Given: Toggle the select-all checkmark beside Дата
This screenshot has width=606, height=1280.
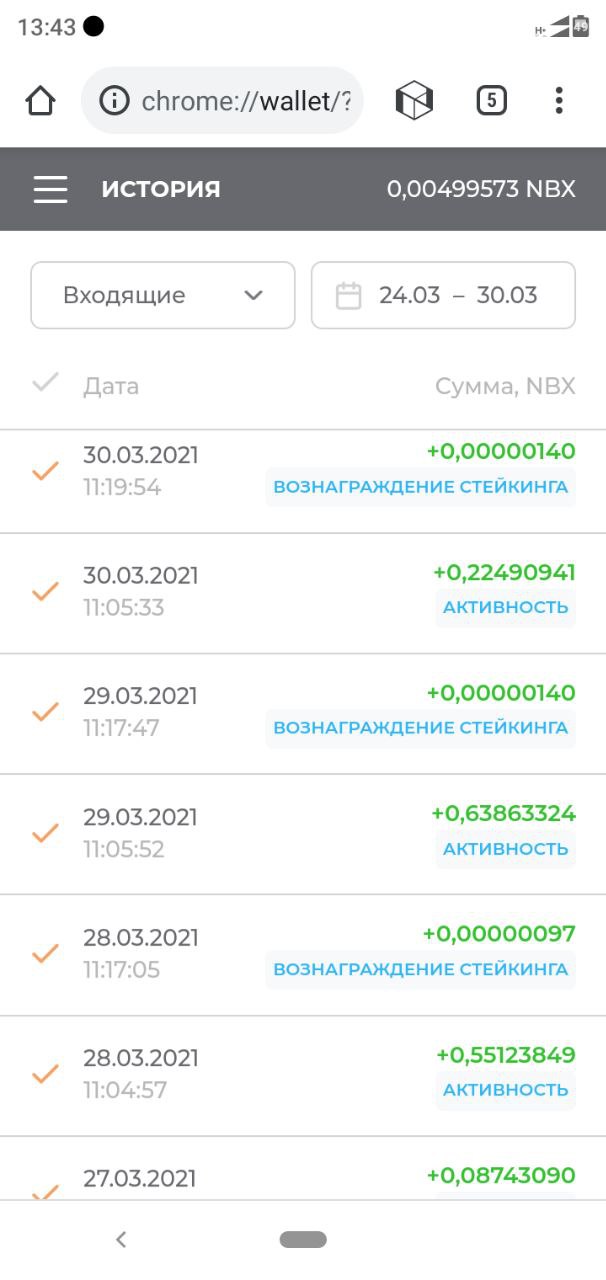Looking at the screenshot, I should [x=46, y=383].
